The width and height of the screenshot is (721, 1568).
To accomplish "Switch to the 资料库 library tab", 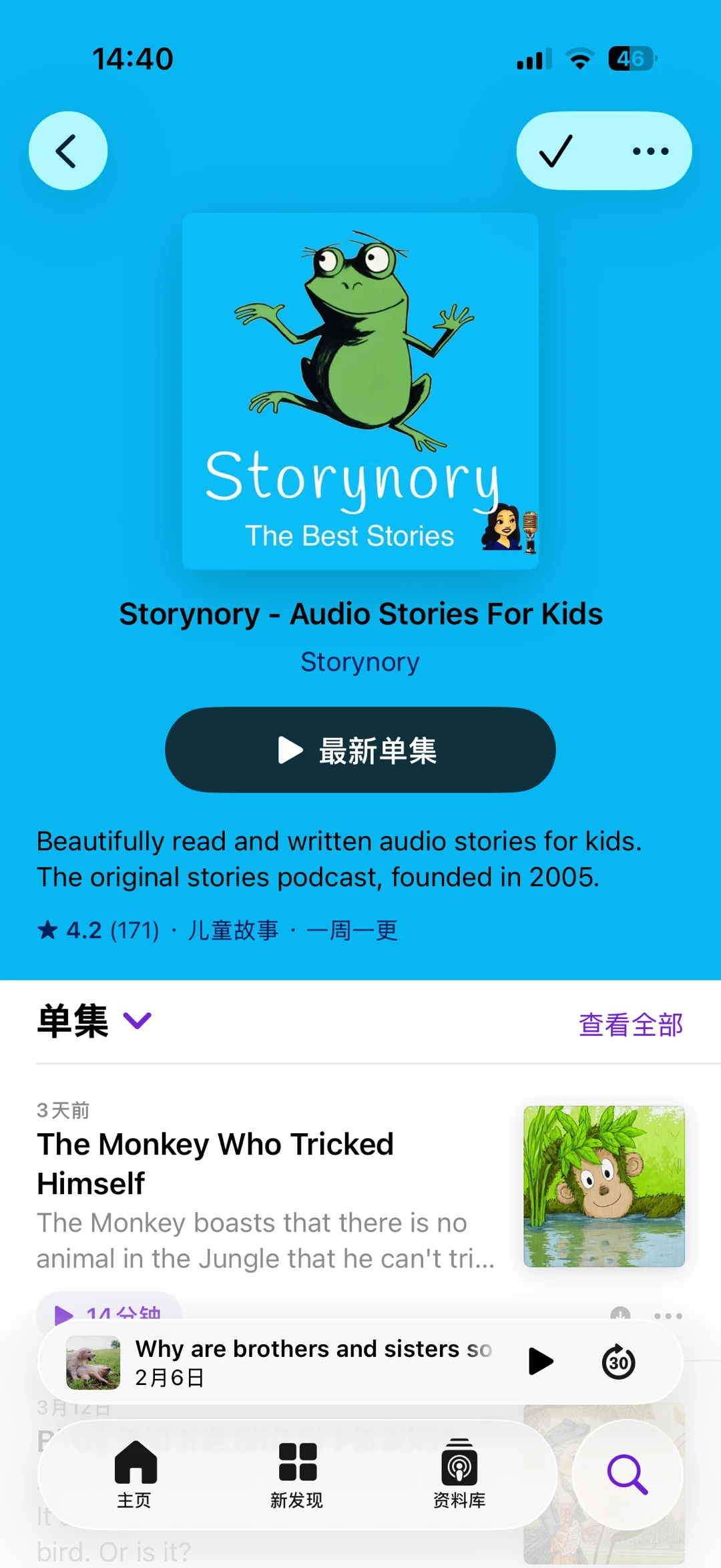I will [x=459, y=1473].
